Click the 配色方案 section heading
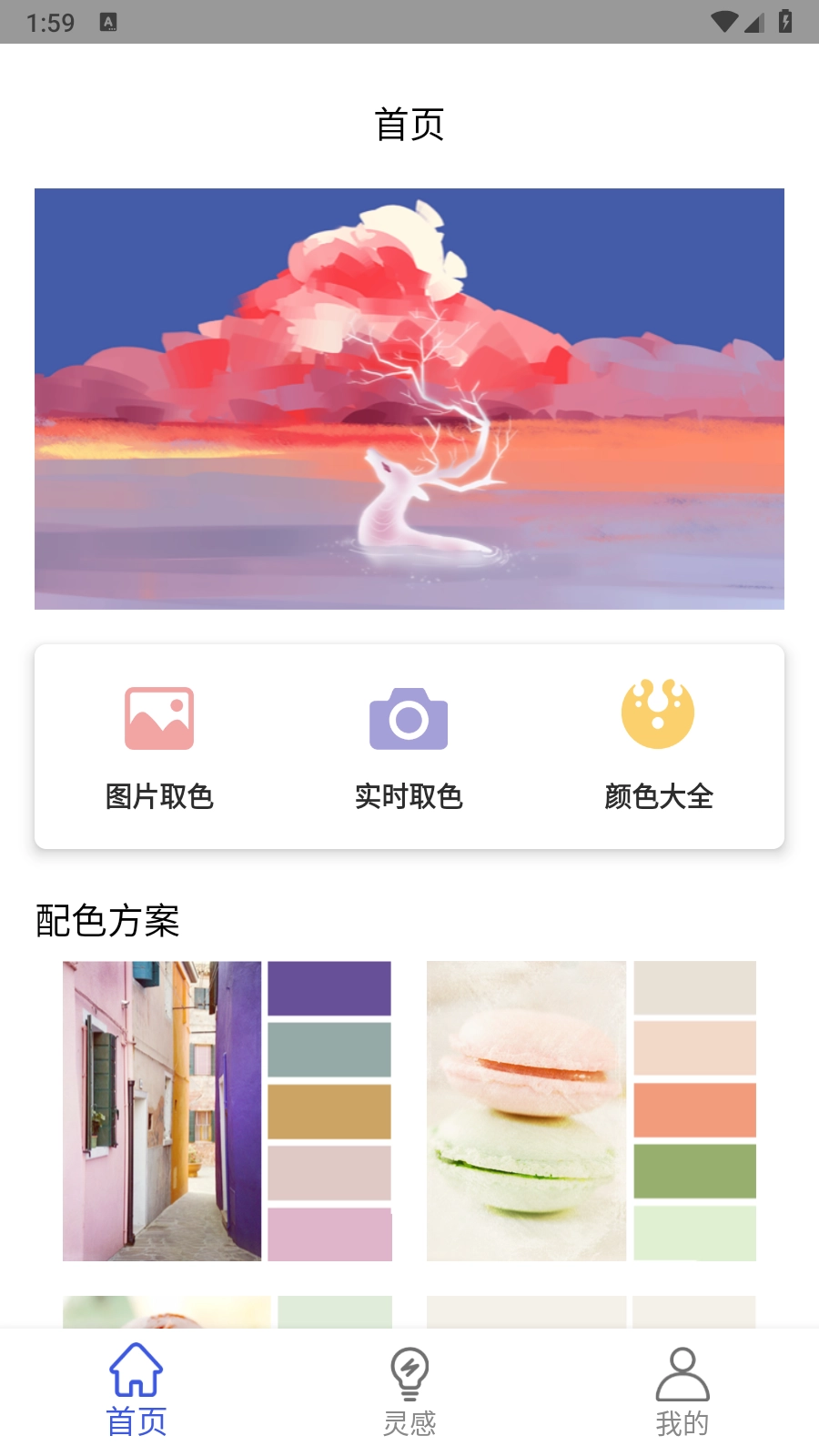The height and width of the screenshot is (1456, 819). 108,921
